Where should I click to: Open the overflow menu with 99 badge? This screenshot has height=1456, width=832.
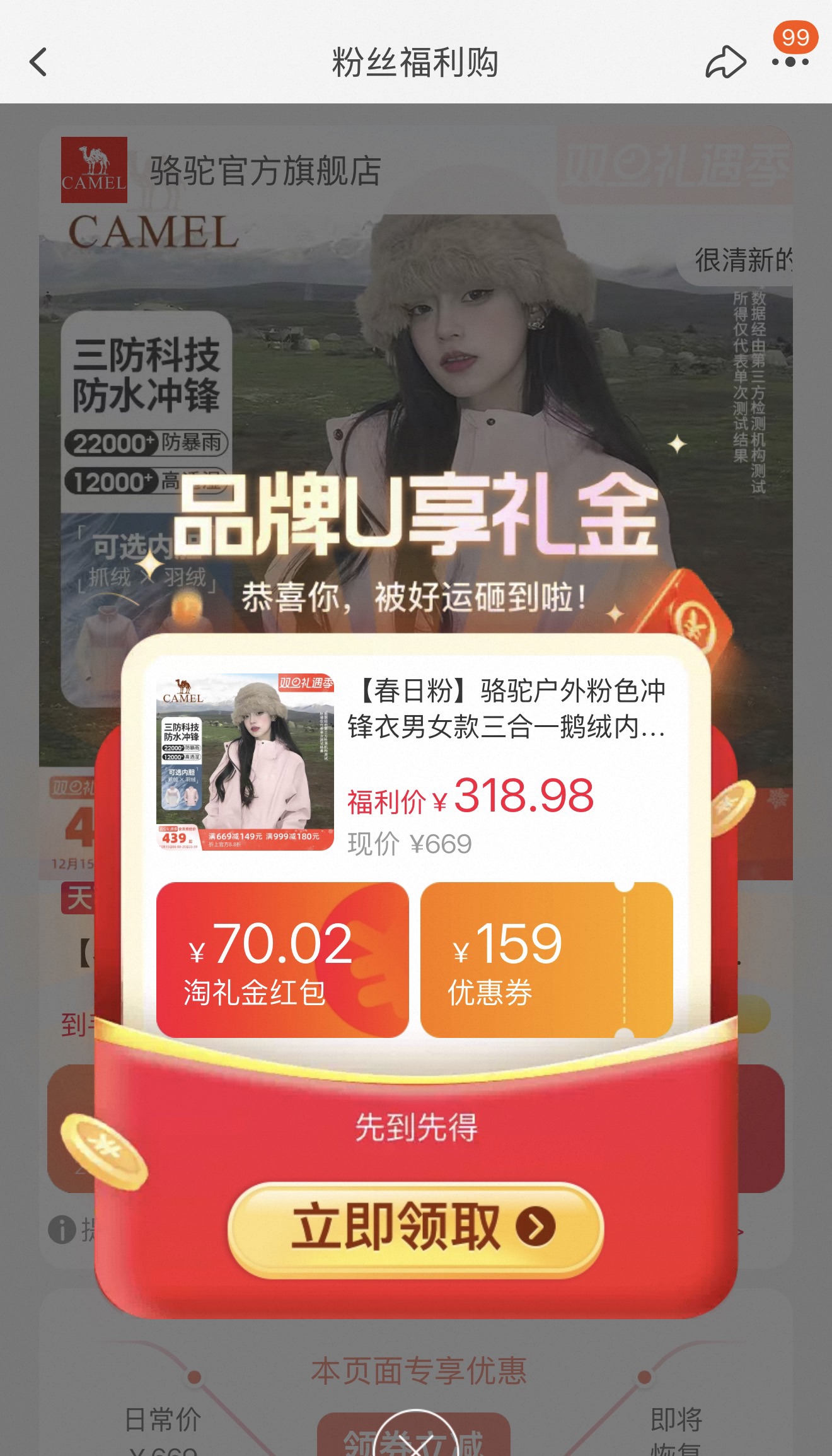click(x=790, y=62)
